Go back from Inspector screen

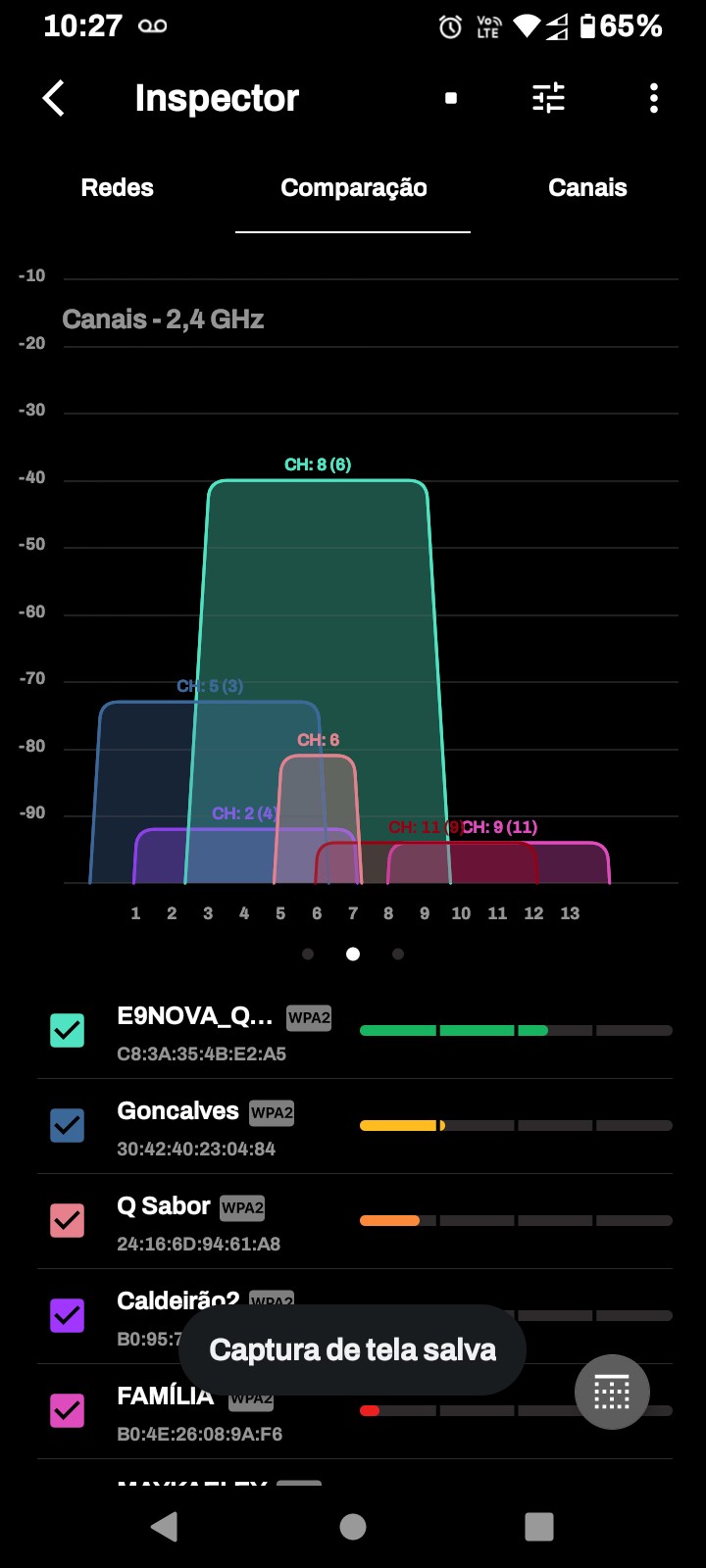[x=54, y=98]
